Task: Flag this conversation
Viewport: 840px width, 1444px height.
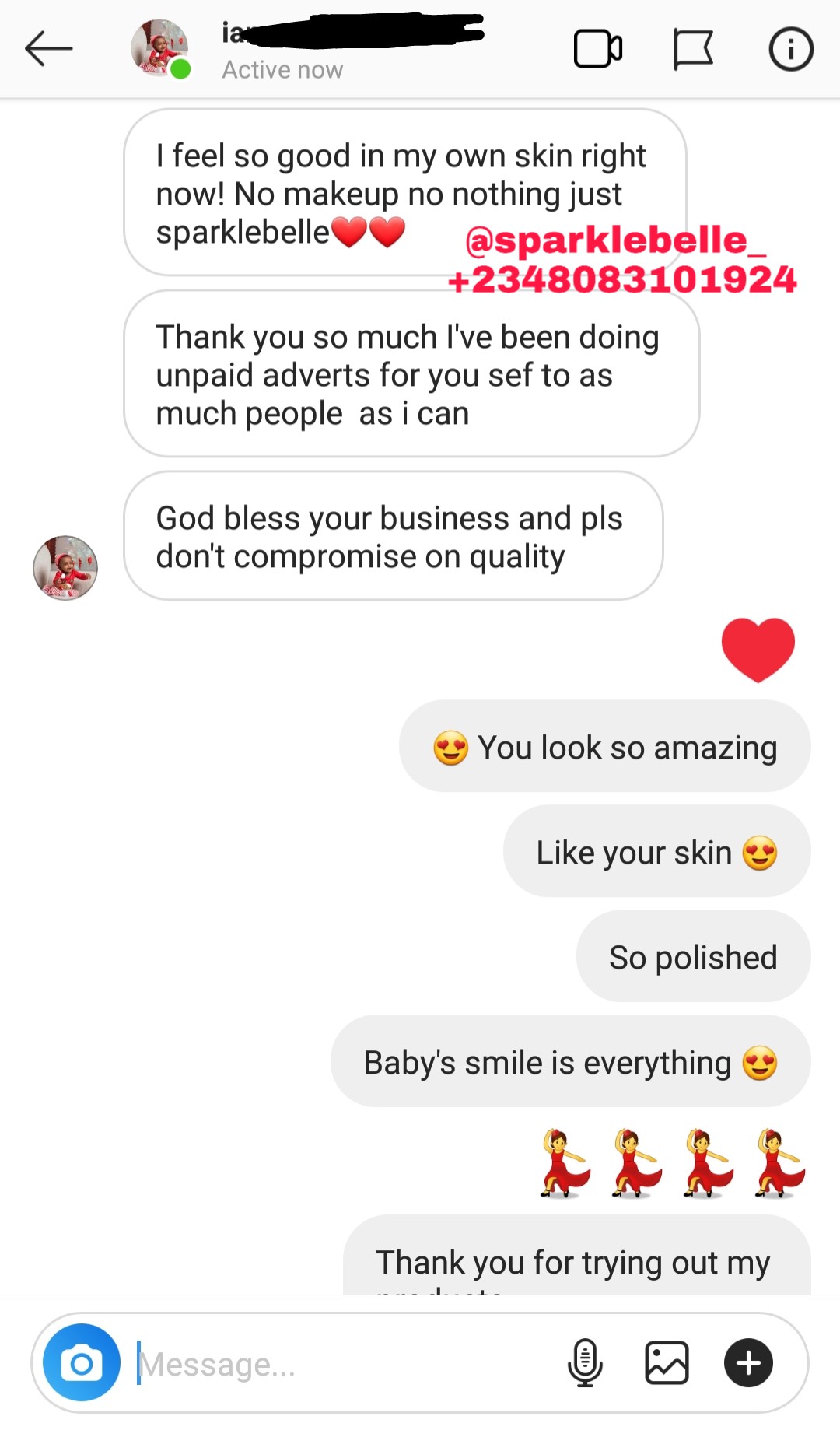Action: coord(692,49)
